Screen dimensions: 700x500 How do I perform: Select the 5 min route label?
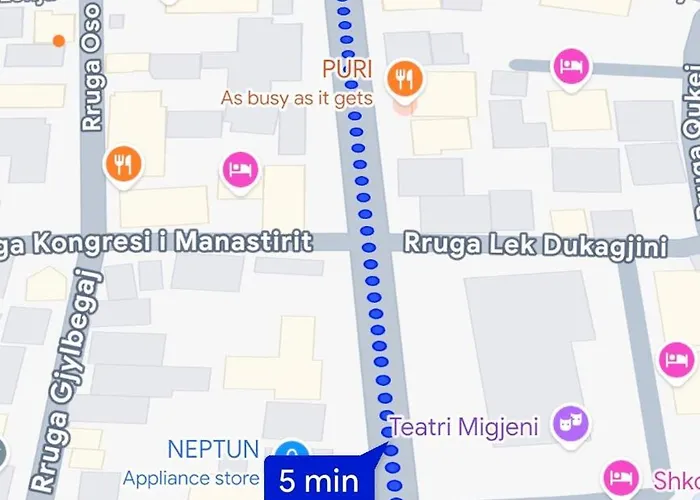(320, 479)
